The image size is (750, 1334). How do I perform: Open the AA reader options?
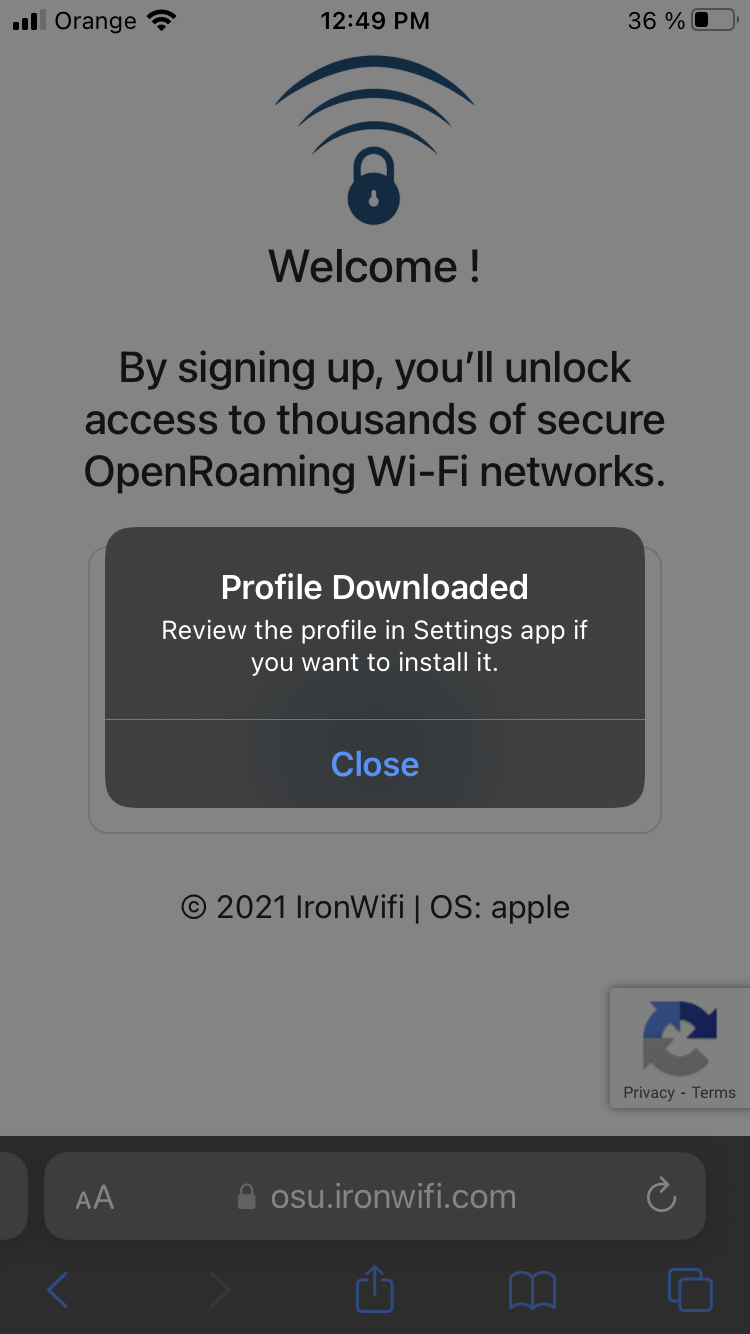[95, 1197]
